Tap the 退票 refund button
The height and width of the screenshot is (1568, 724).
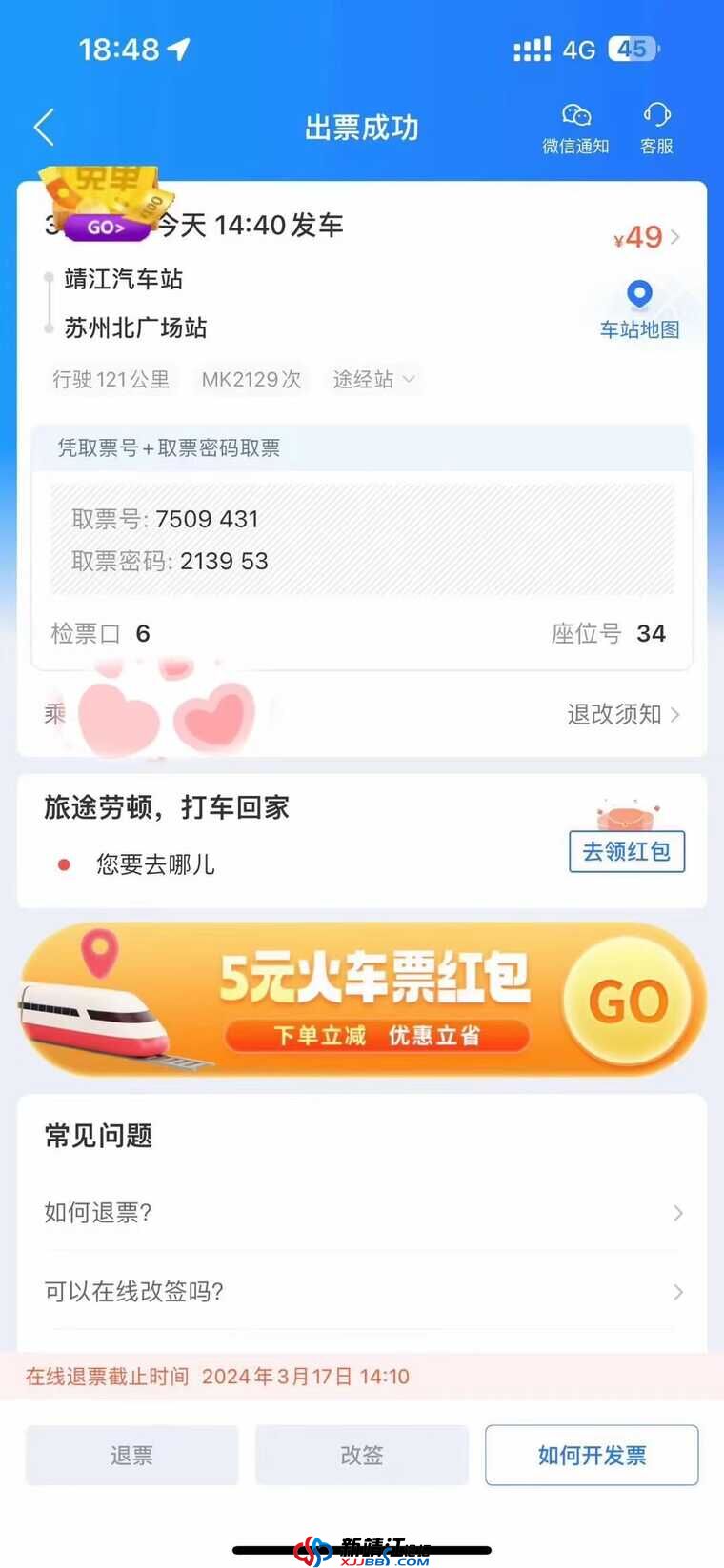point(131,1455)
